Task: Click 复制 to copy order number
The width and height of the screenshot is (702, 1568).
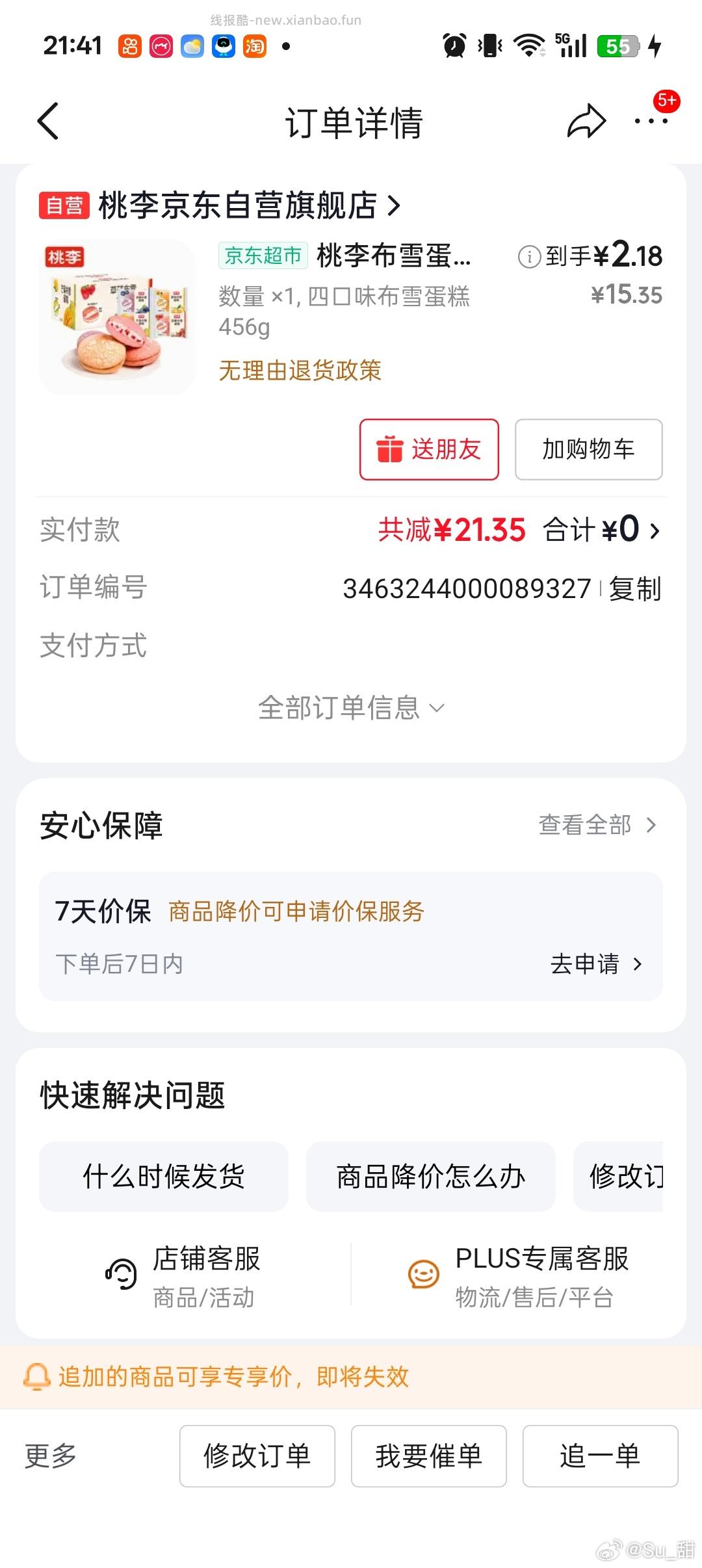Action: (x=634, y=588)
